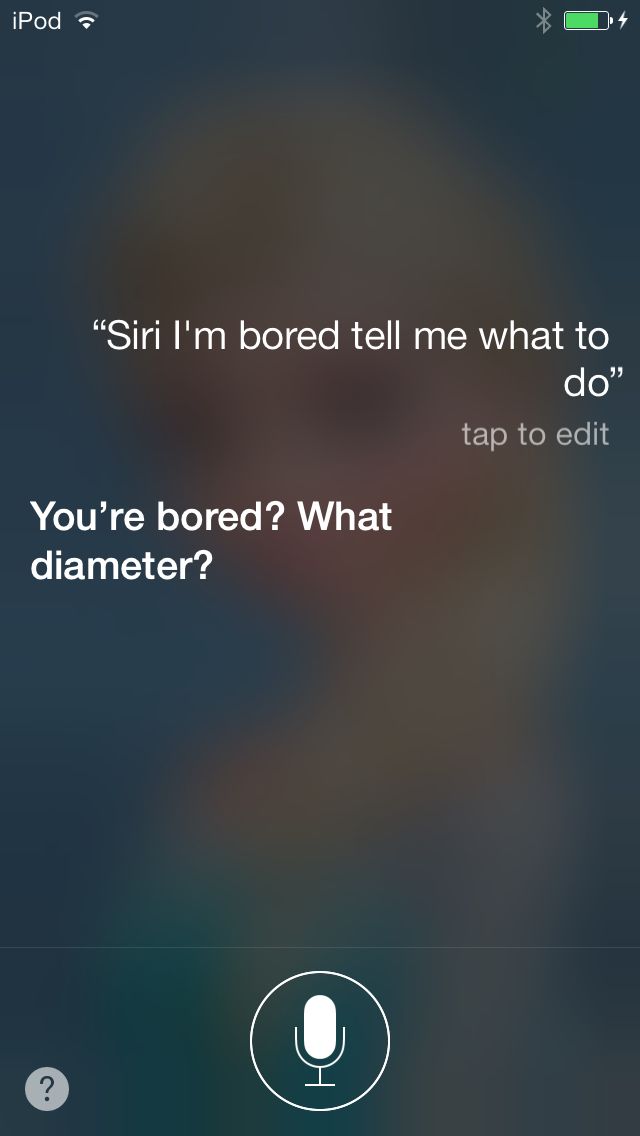Tap the microphone button to speak
Viewport: 640px width, 1136px height.
[x=320, y=1041]
